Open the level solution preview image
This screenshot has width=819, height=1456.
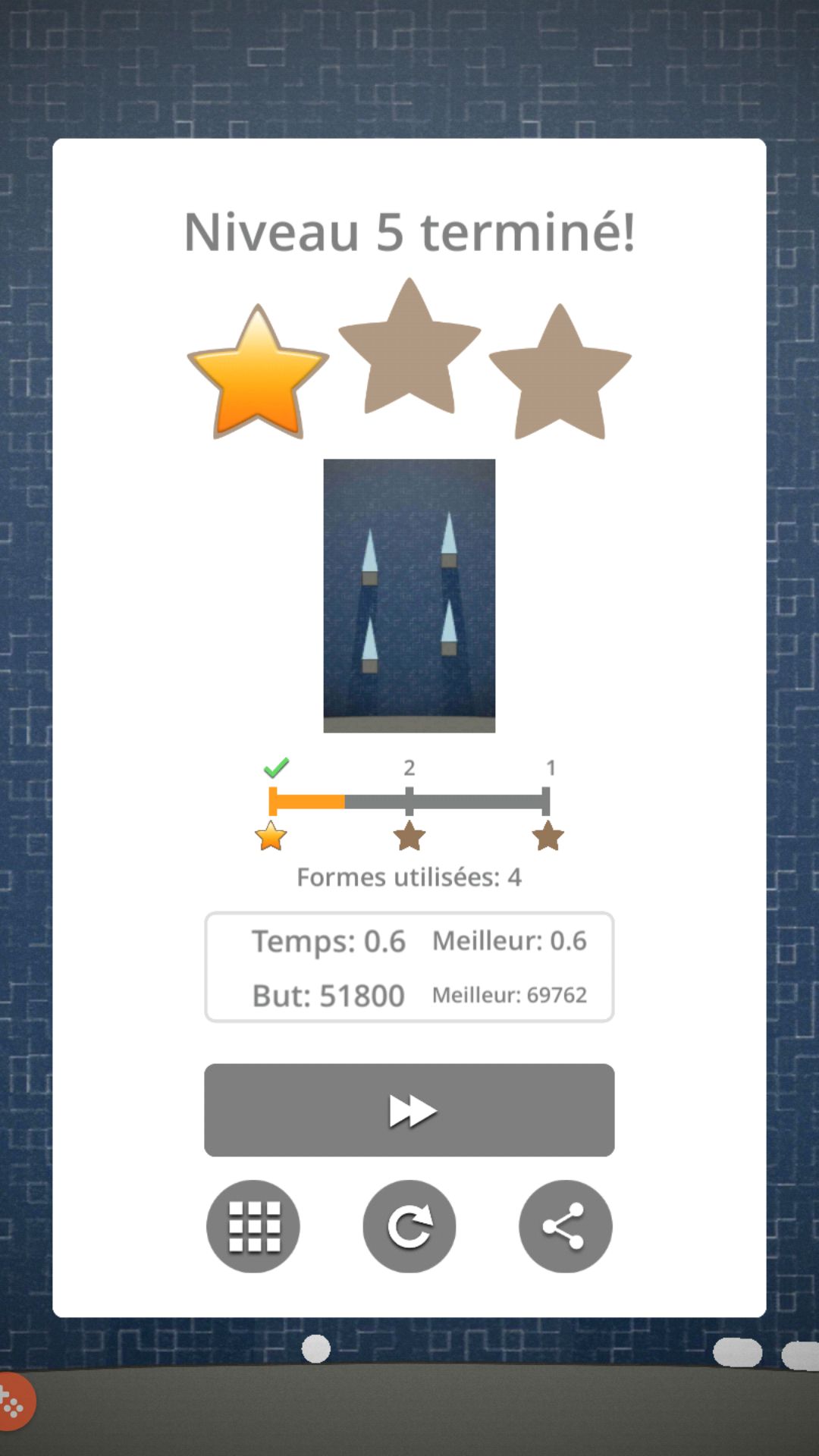pos(409,595)
